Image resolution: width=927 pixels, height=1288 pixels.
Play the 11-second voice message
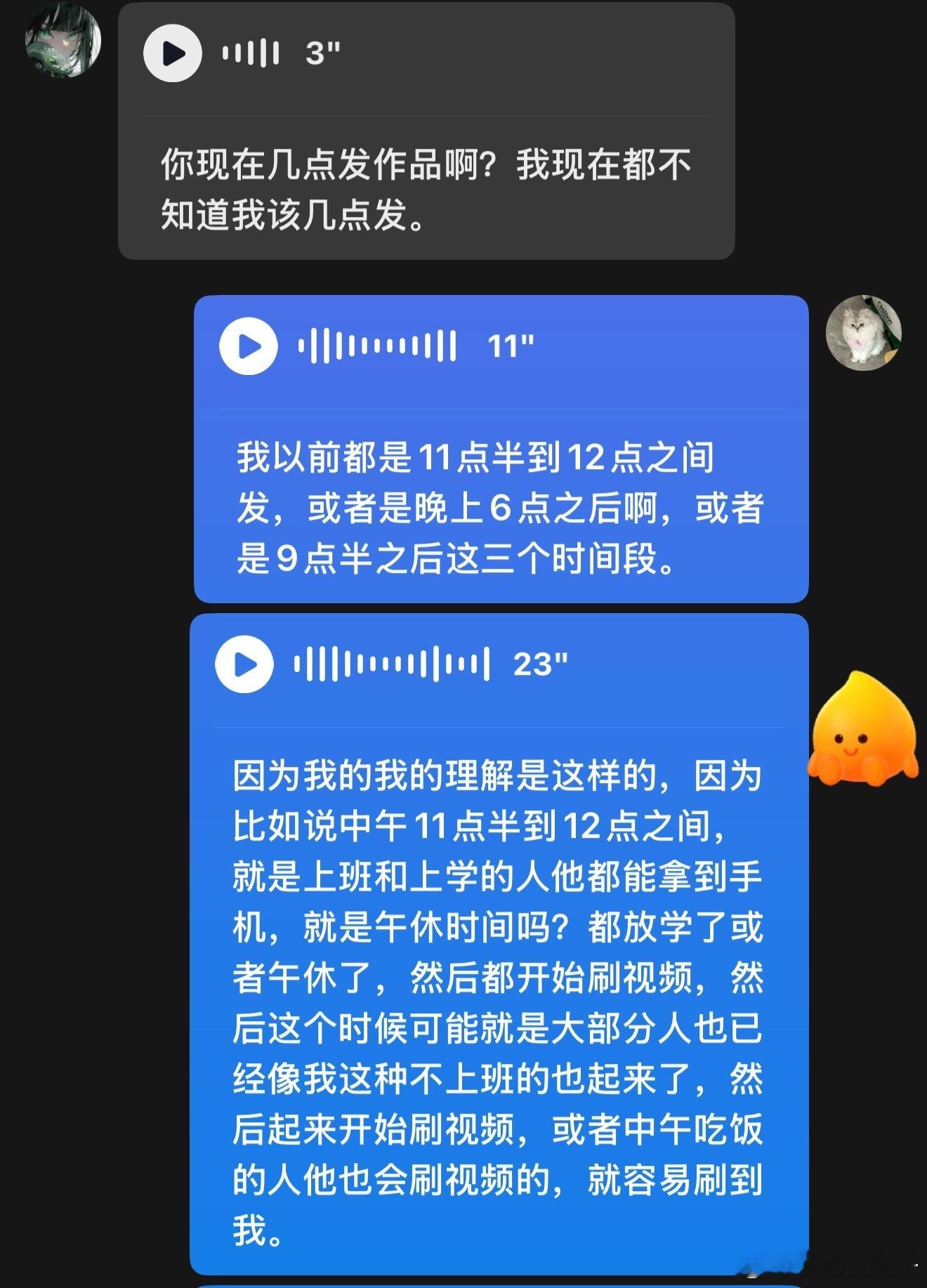click(x=249, y=346)
